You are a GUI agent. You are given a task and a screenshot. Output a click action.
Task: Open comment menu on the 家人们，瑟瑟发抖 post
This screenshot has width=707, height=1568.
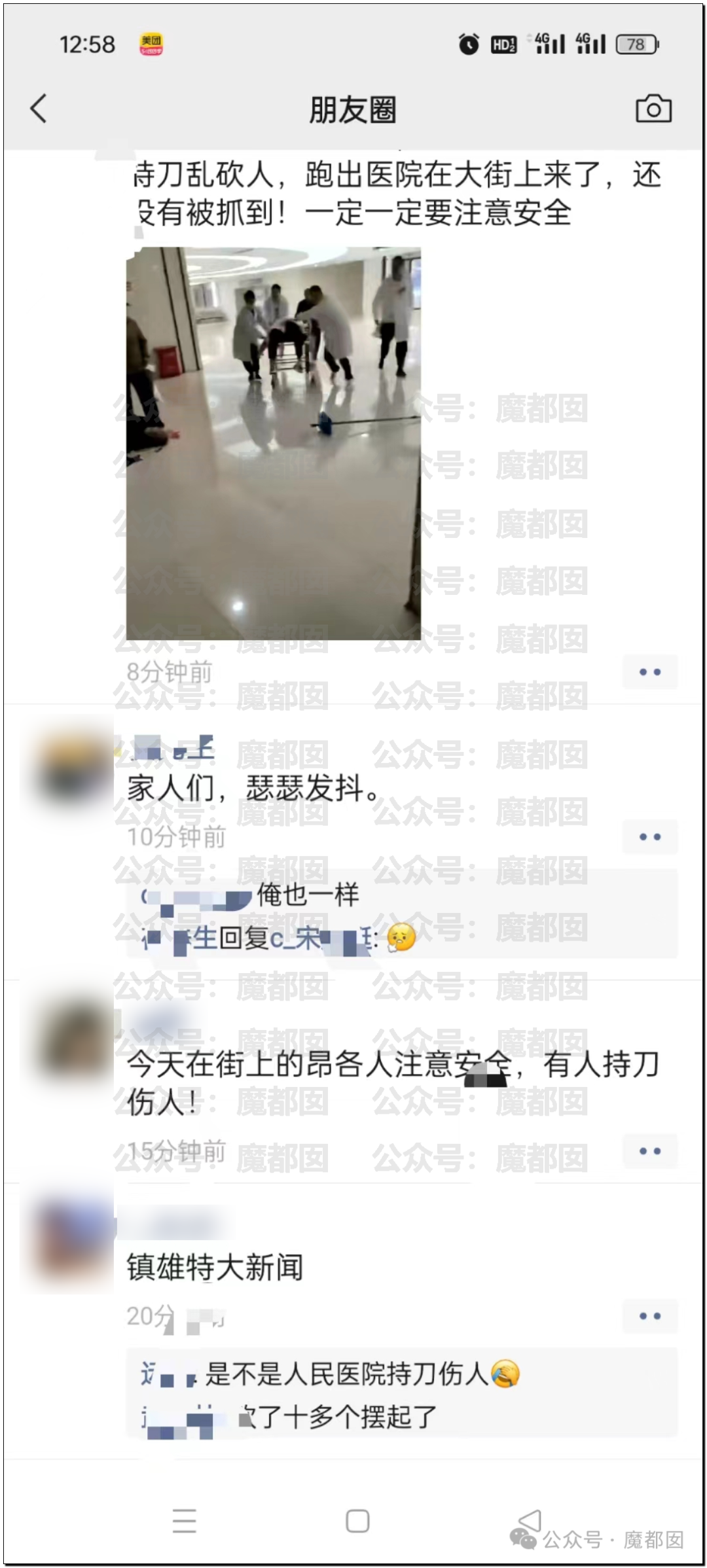pos(649,837)
